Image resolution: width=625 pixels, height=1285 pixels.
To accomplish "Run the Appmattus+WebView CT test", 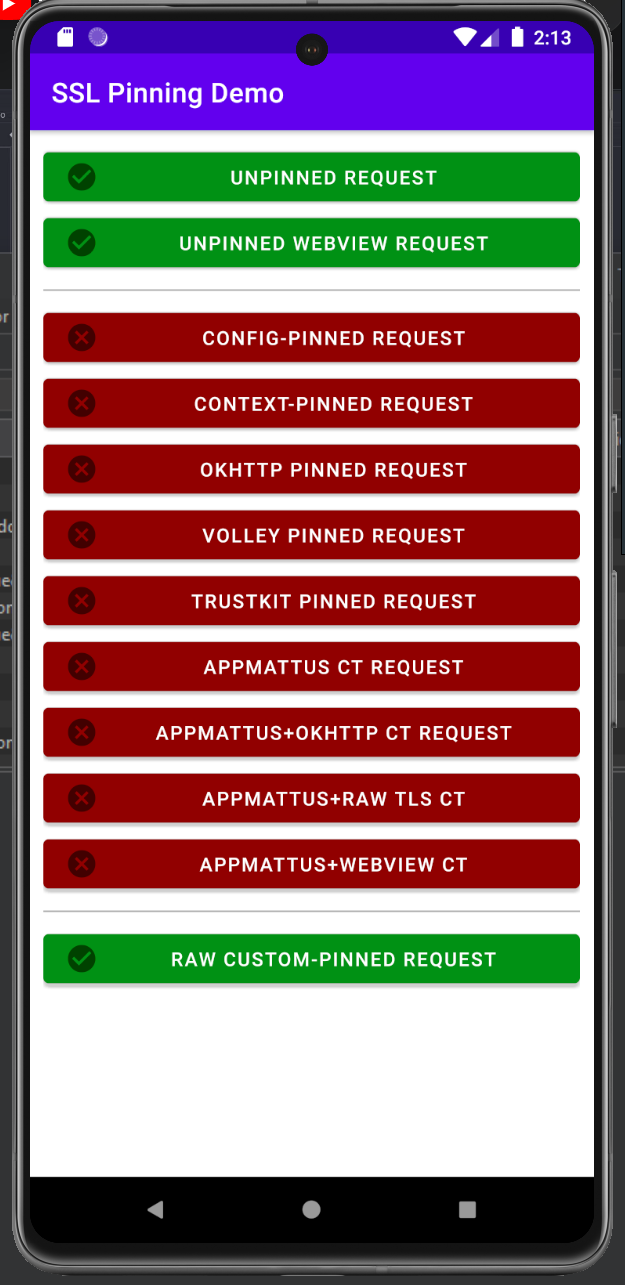I will pos(311,865).
